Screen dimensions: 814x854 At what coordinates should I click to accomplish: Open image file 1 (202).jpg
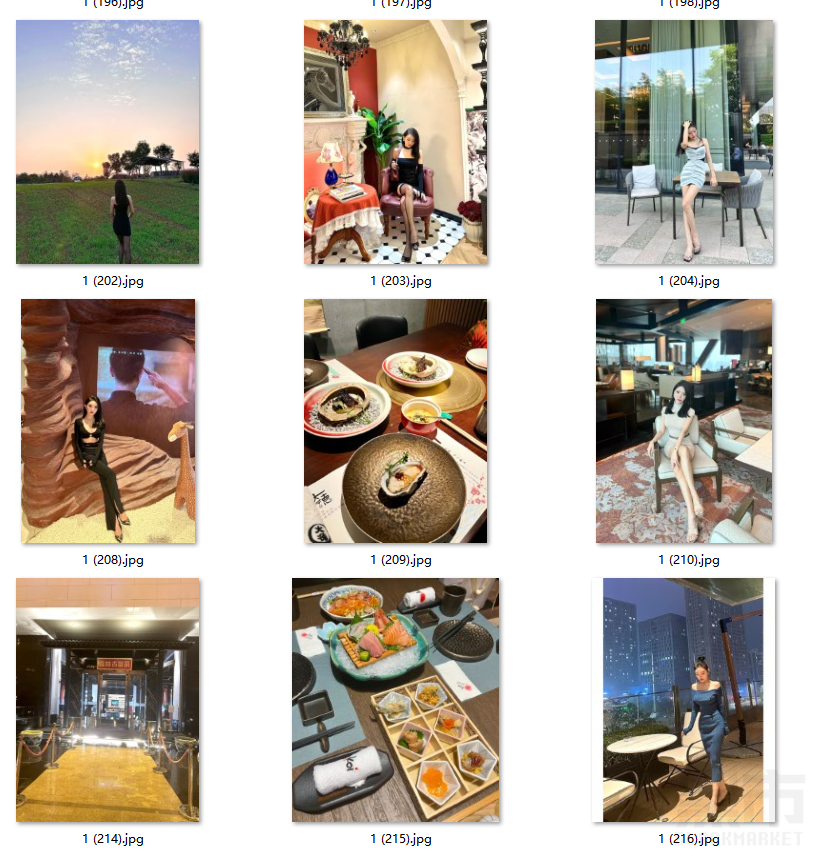[108, 142]
